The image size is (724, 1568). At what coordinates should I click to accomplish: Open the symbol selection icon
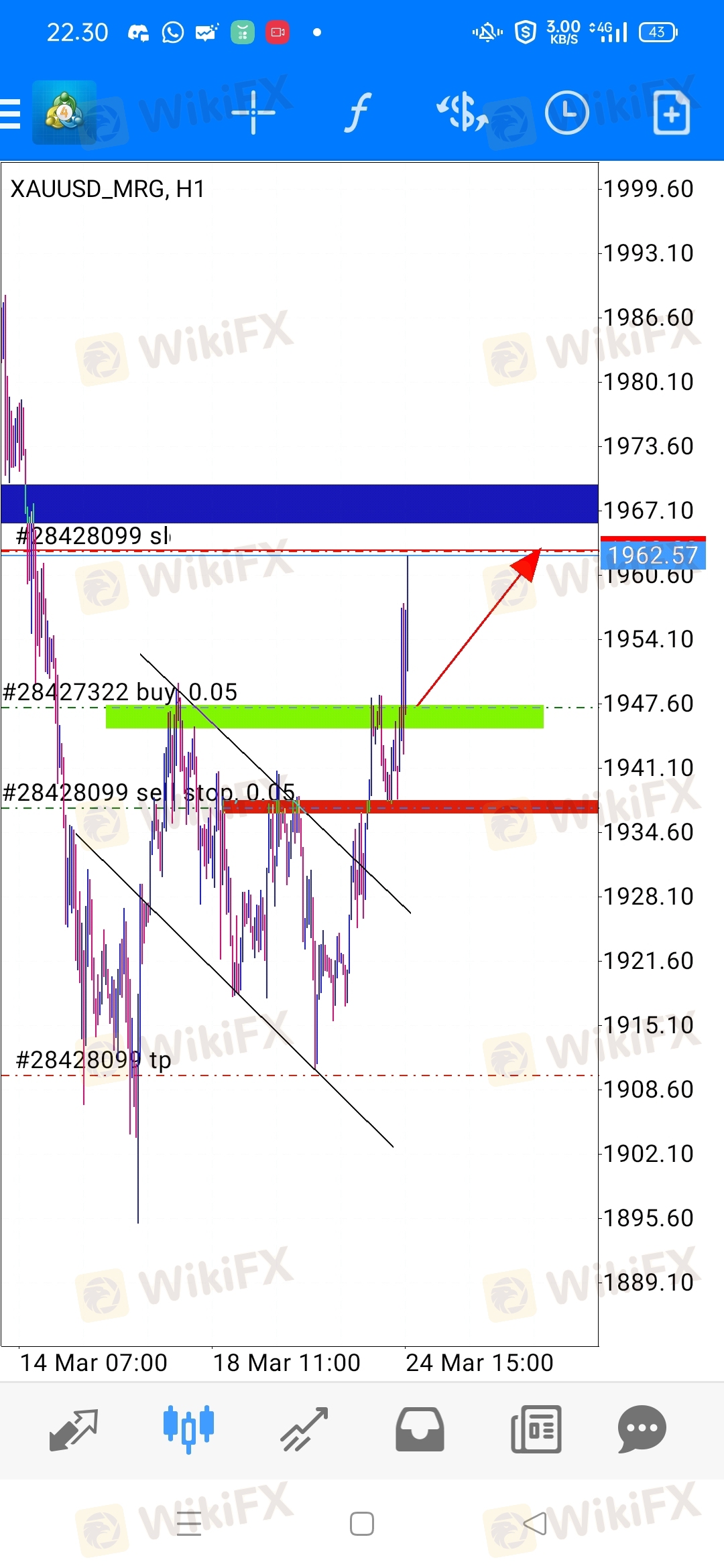tap(463, 113)
